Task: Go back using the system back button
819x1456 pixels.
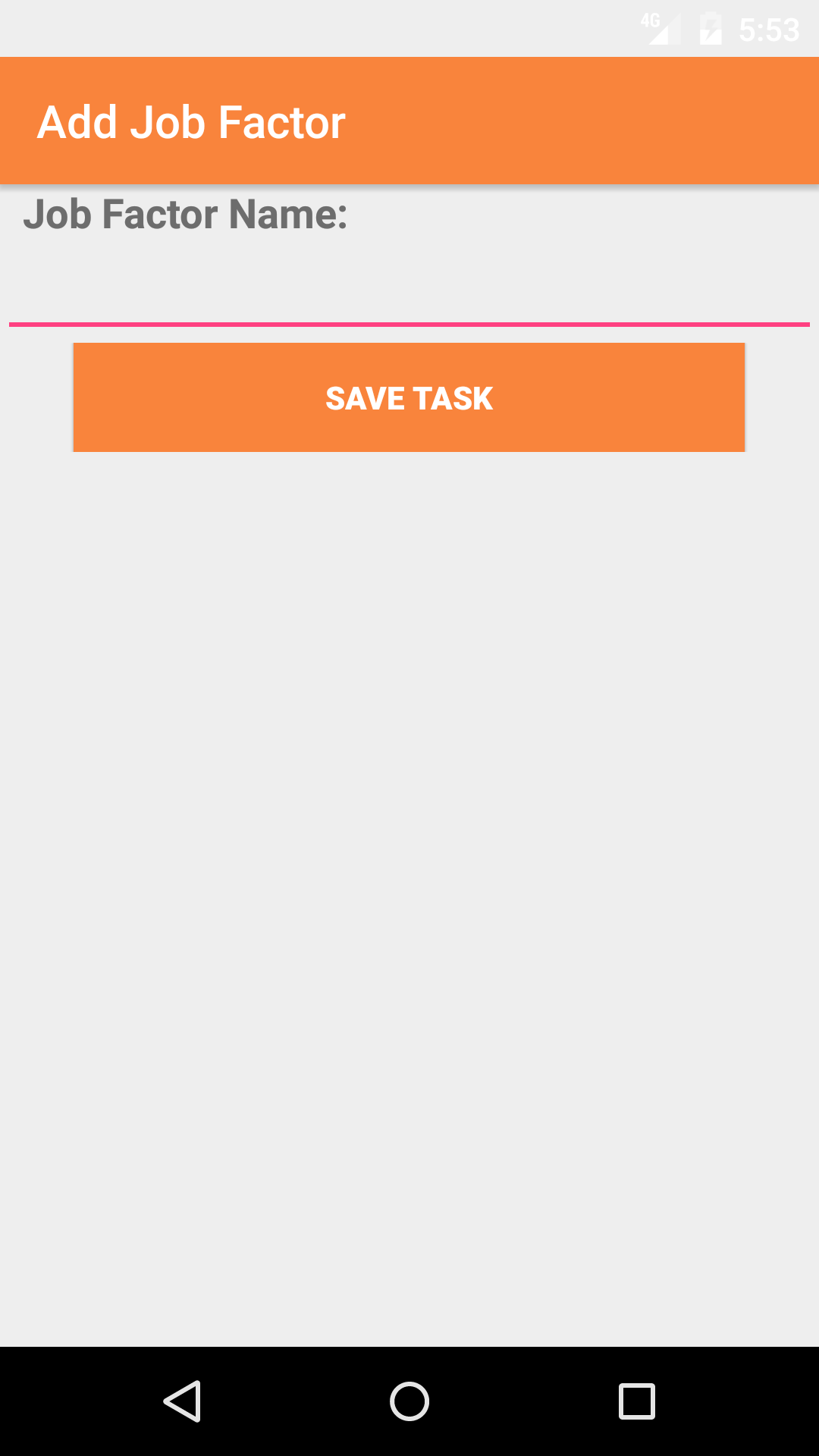Action: click(x=182, y=1401)
